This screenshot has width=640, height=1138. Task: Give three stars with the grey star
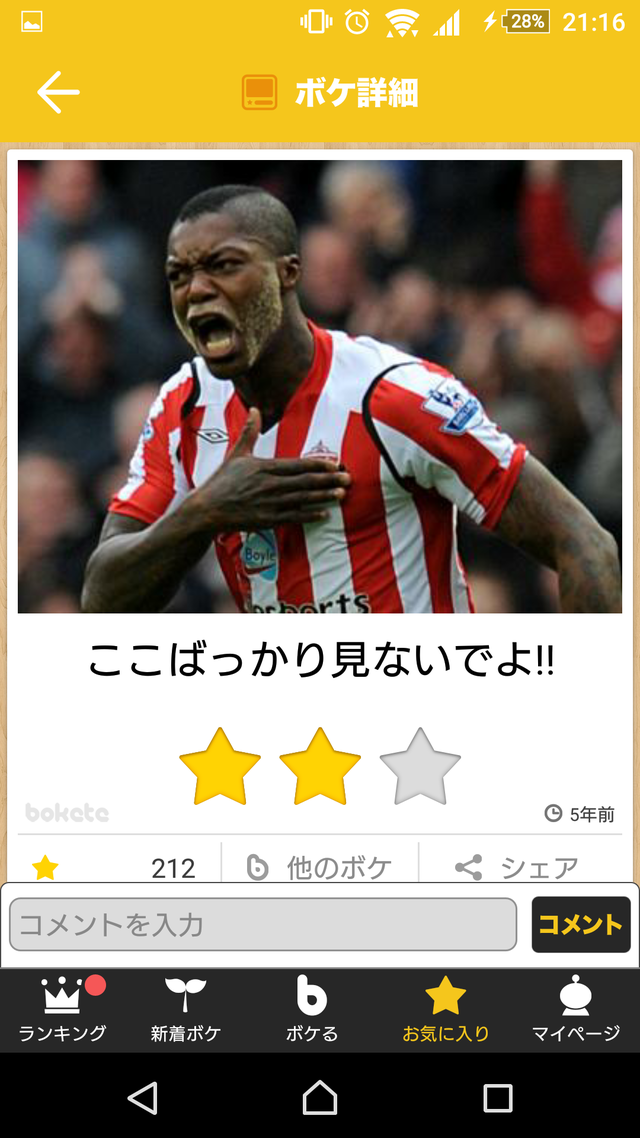click(420, 766)
